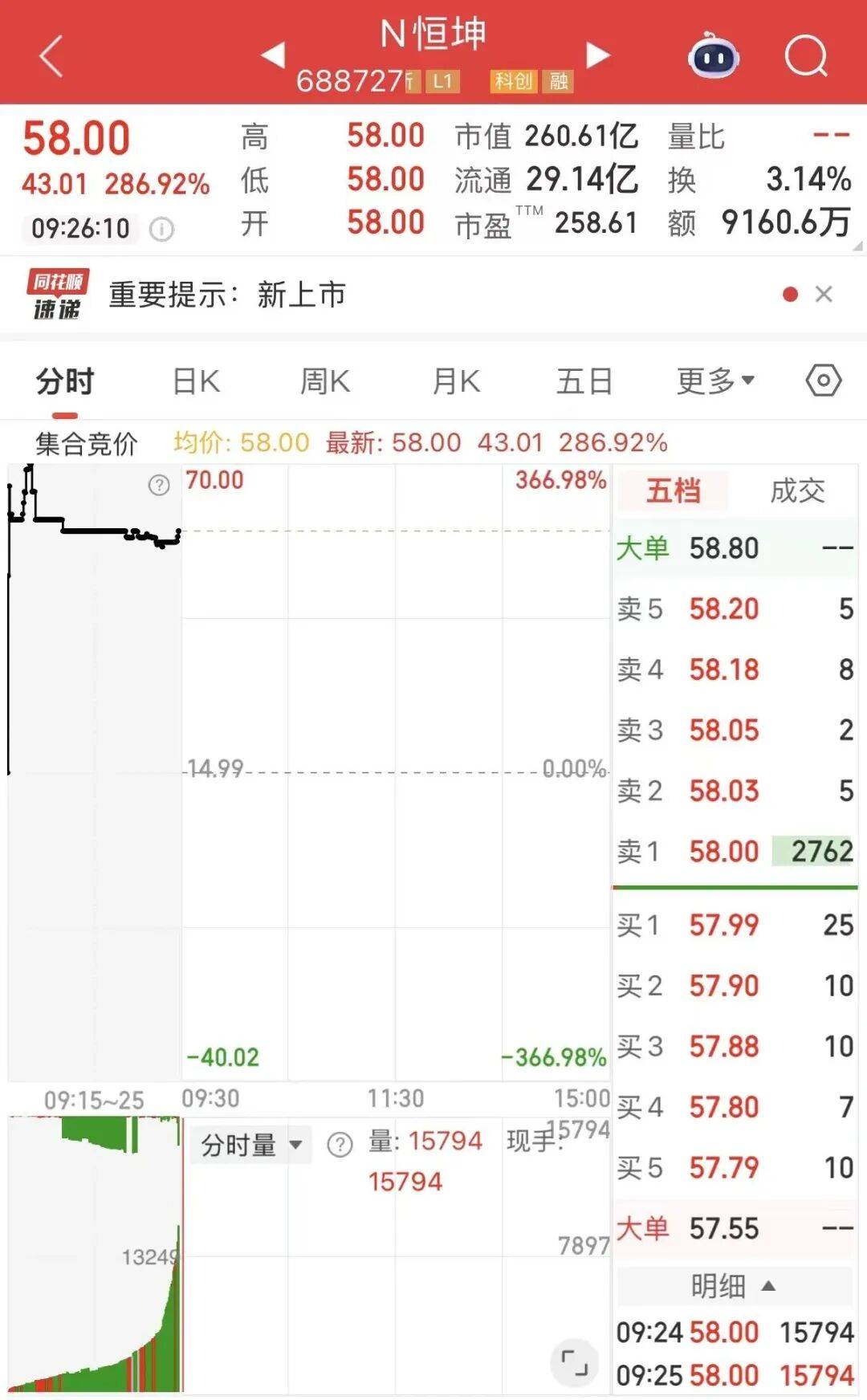Expand the chart to fullscreen

574,1362
